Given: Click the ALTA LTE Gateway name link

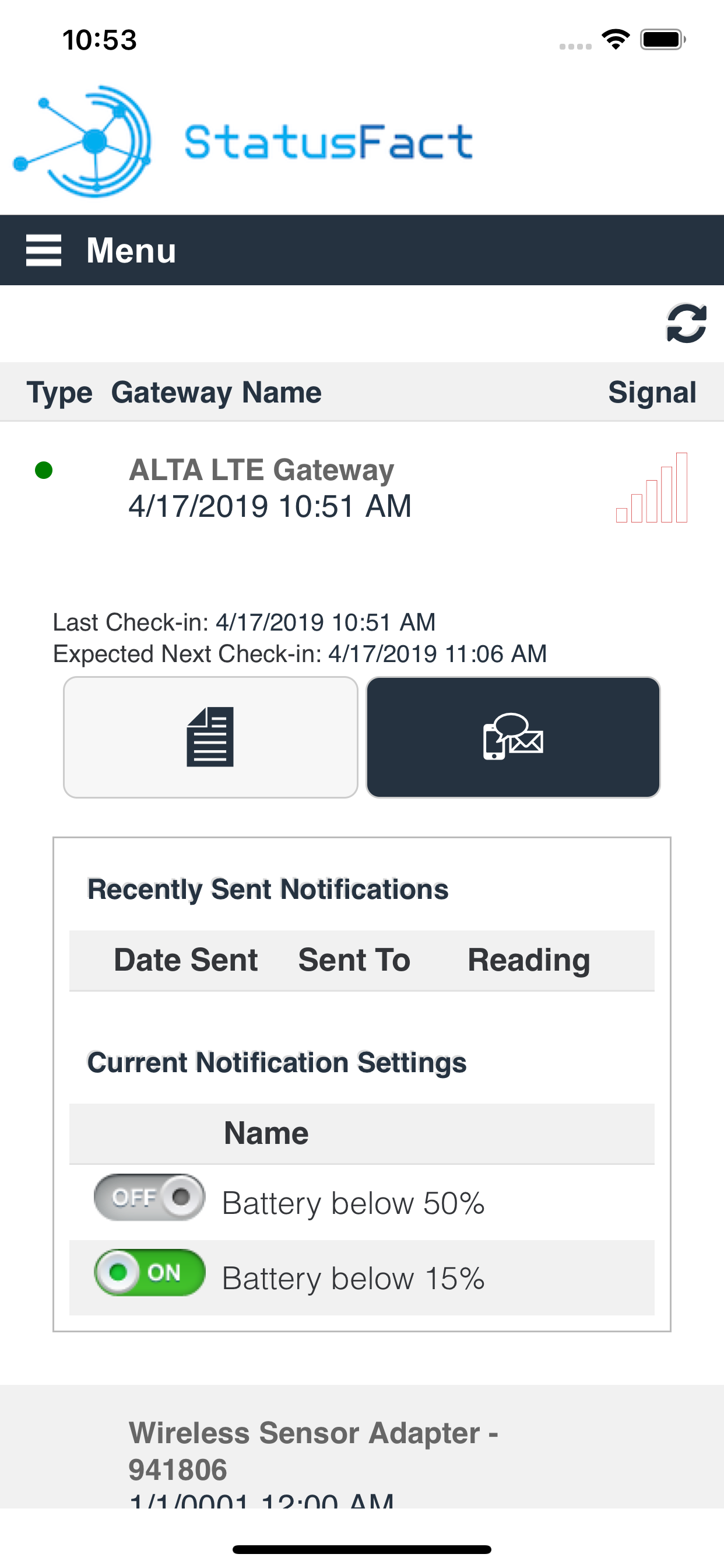Looking at the screenshot, I should [261, 468].
